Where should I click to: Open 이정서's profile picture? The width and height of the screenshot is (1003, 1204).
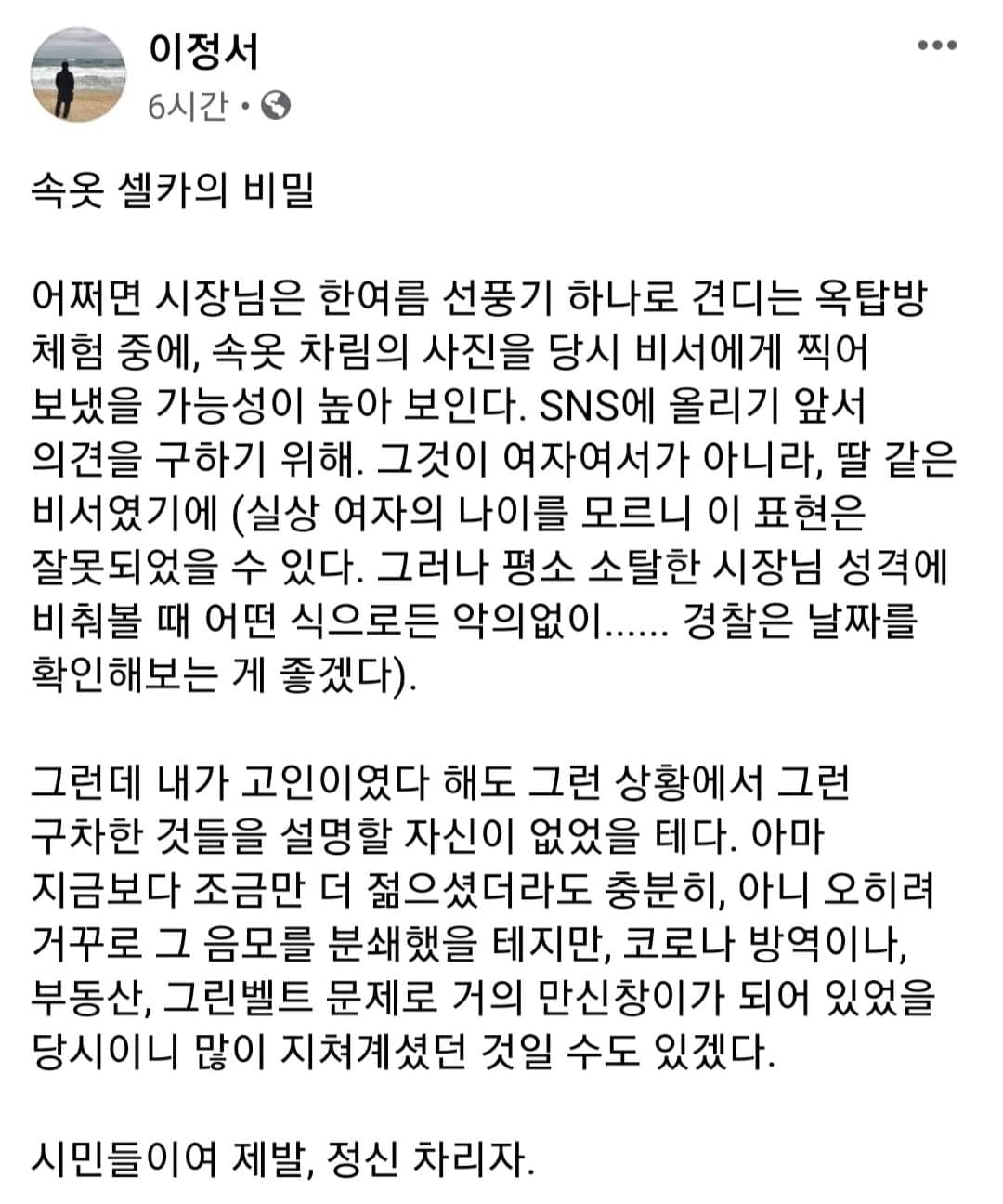78,76
